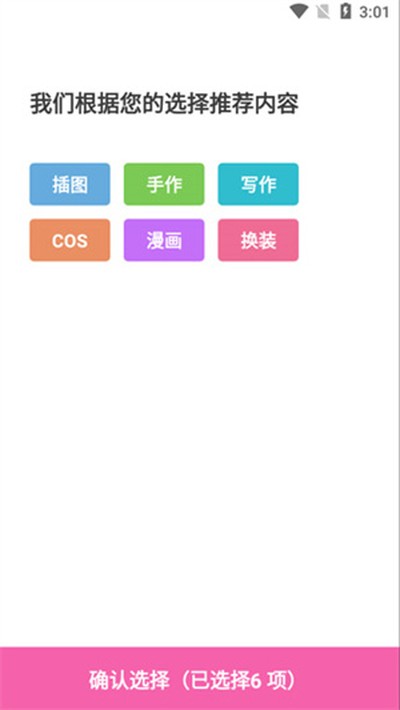Tap the 写作 interest chip

click(x=258, y=184)
